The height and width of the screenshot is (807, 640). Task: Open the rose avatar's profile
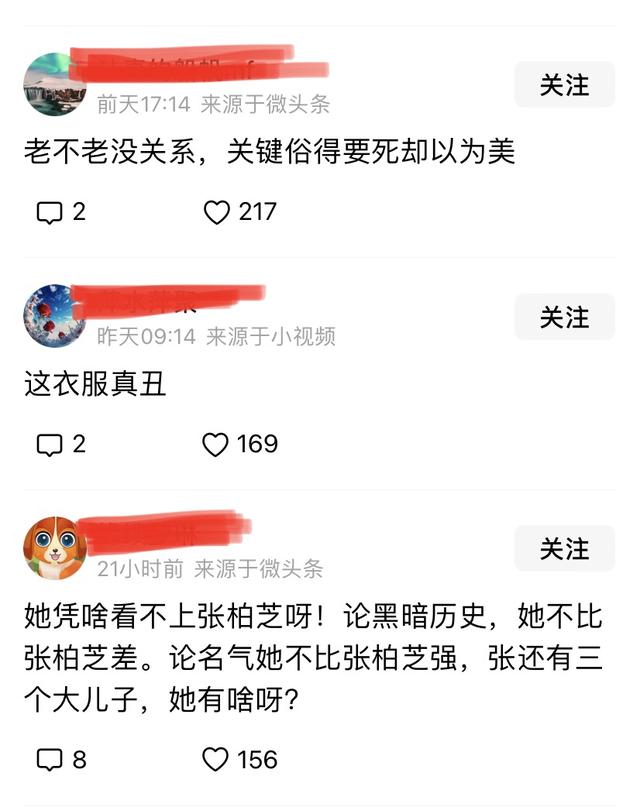pos(54,316)
